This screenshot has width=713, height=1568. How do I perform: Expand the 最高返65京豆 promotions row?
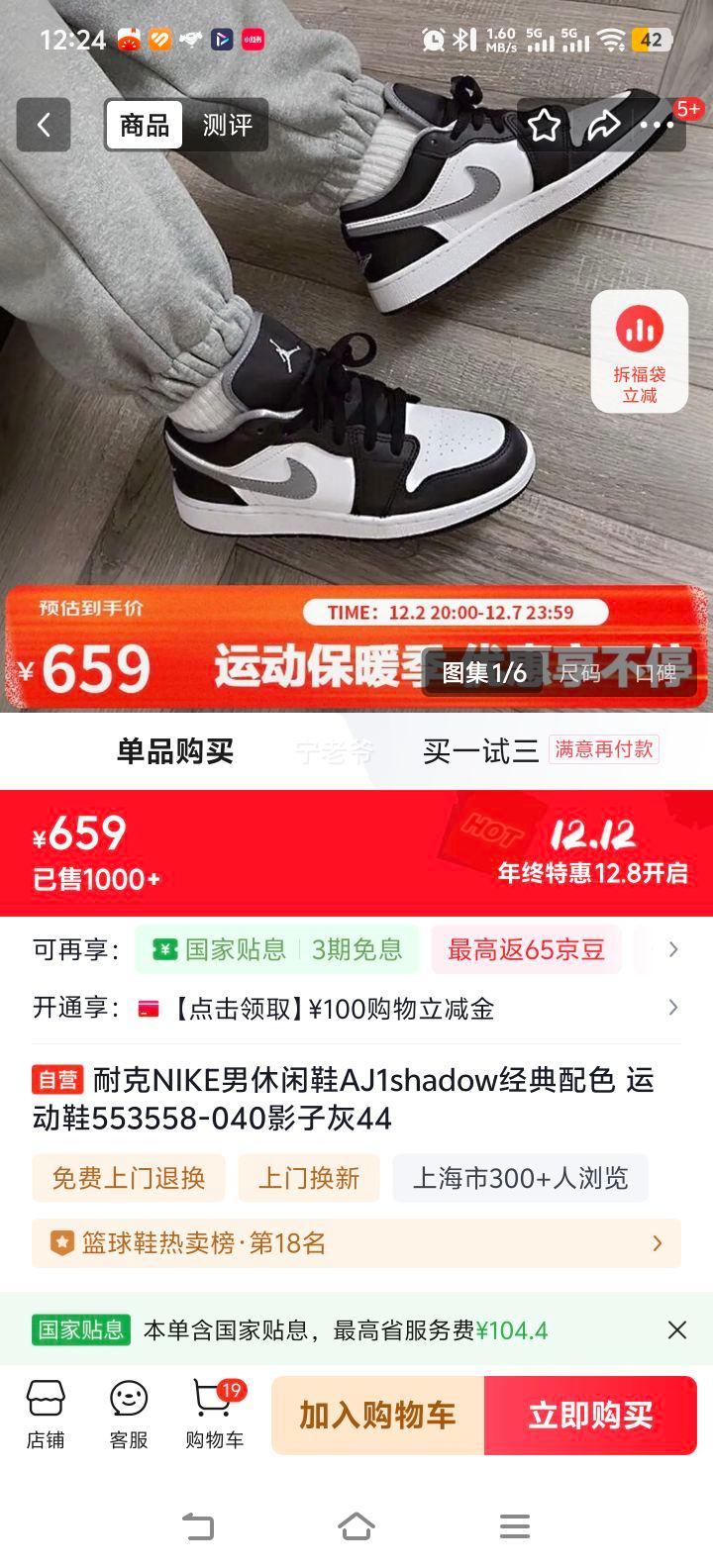tap(526, 949)
